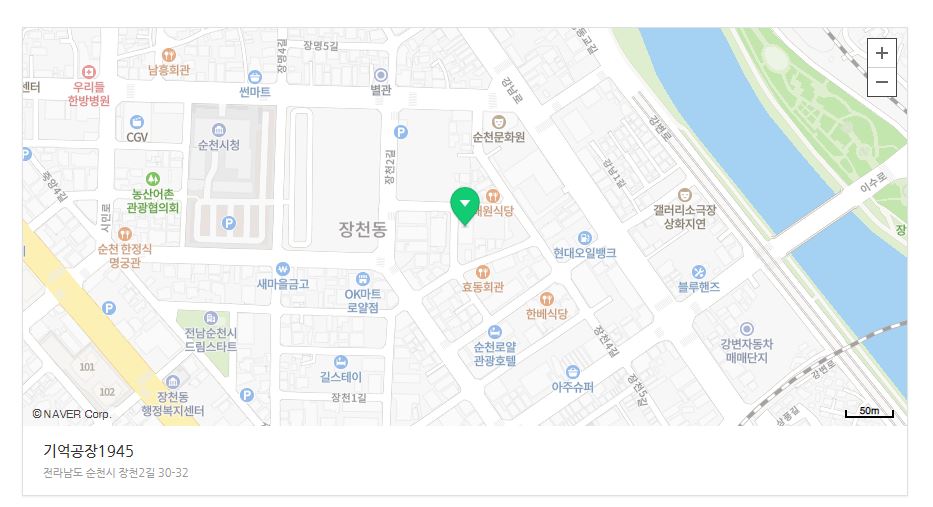The height and width of the screenshot is (507, 933).
Task: Zoom in on the map
Action: (881, 53)
